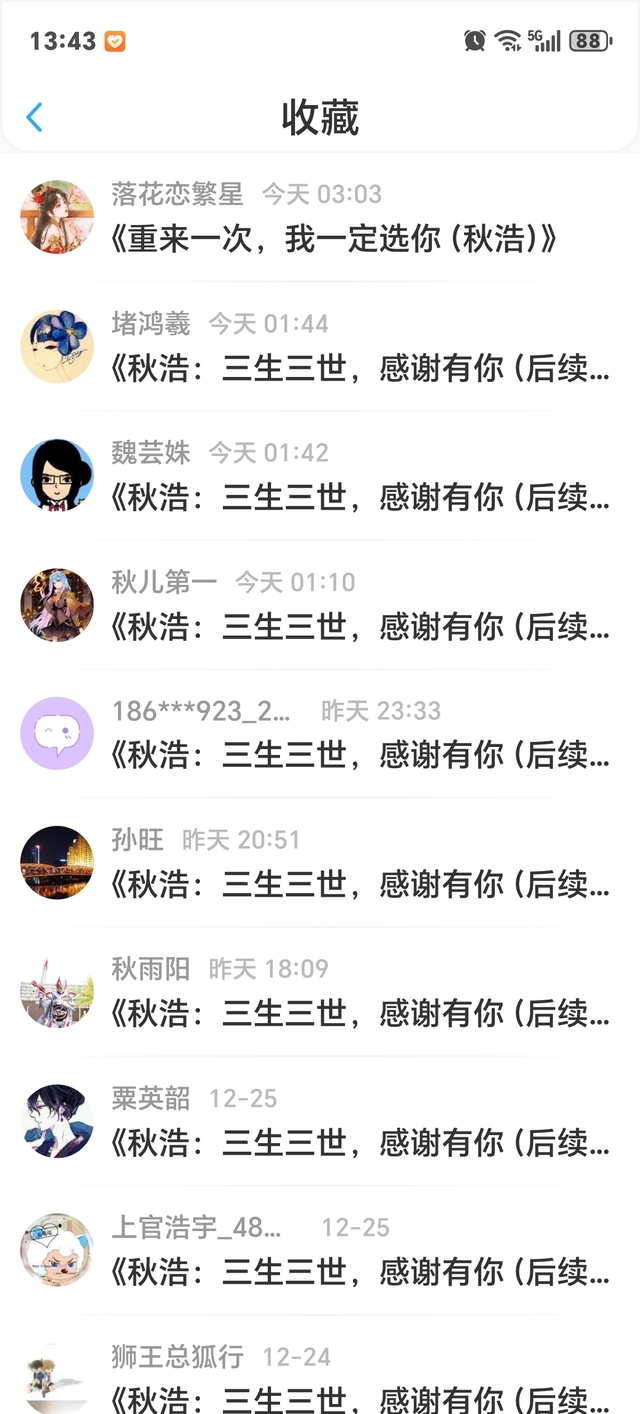Go back from the 收藏 page

34,118
